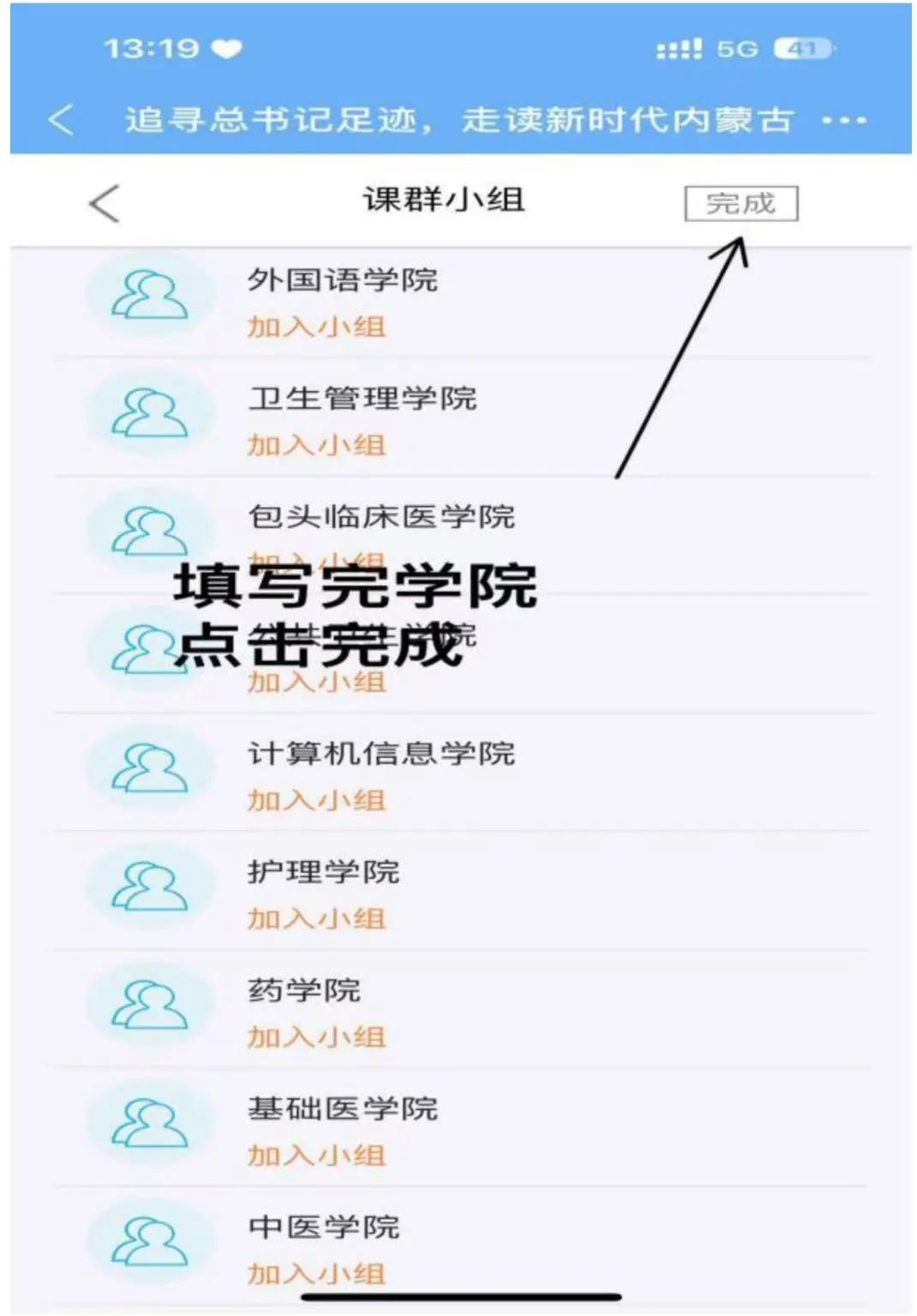Screen dimensions: 917x1316
Task: Join the 外国语学院 group
Action: point(316,327)
